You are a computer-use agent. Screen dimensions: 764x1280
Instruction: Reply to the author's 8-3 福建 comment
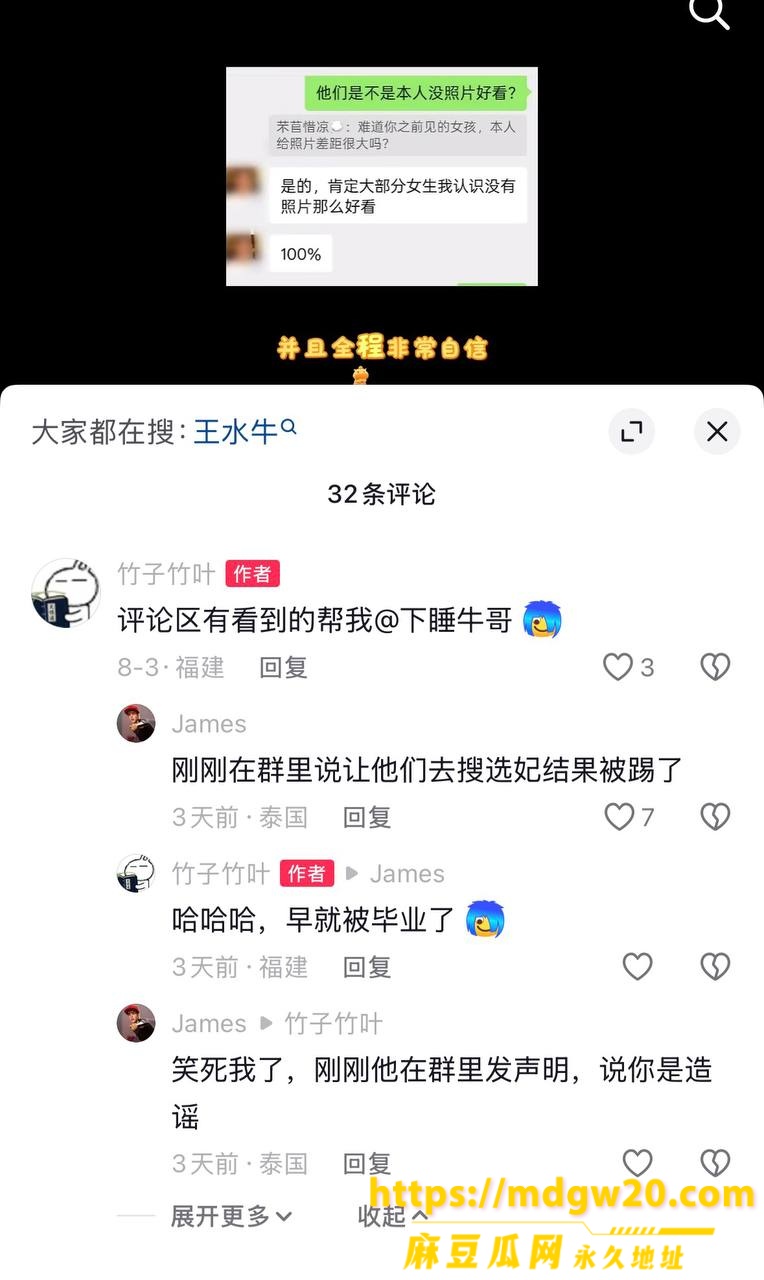coord(283,667)
